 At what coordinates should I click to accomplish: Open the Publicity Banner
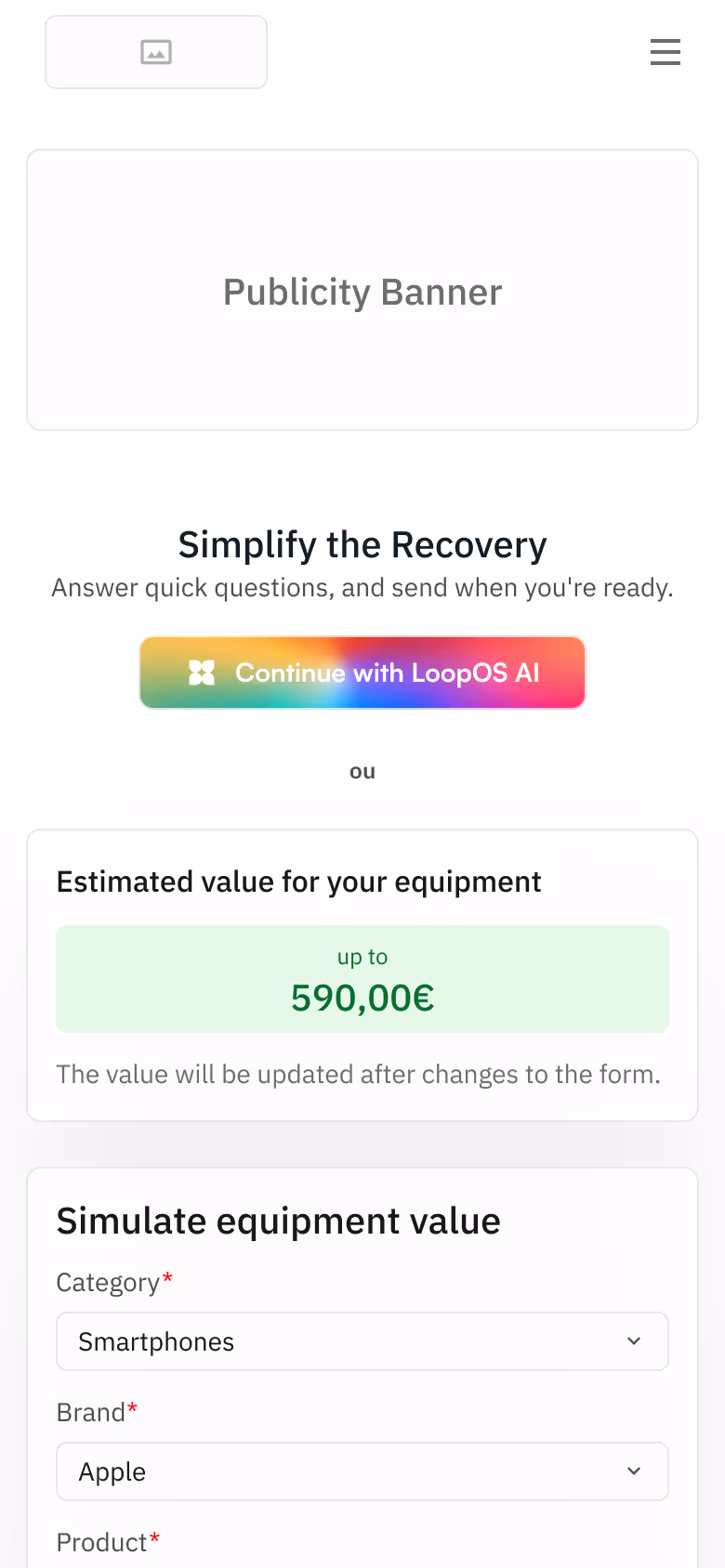(x=362, y=290)
